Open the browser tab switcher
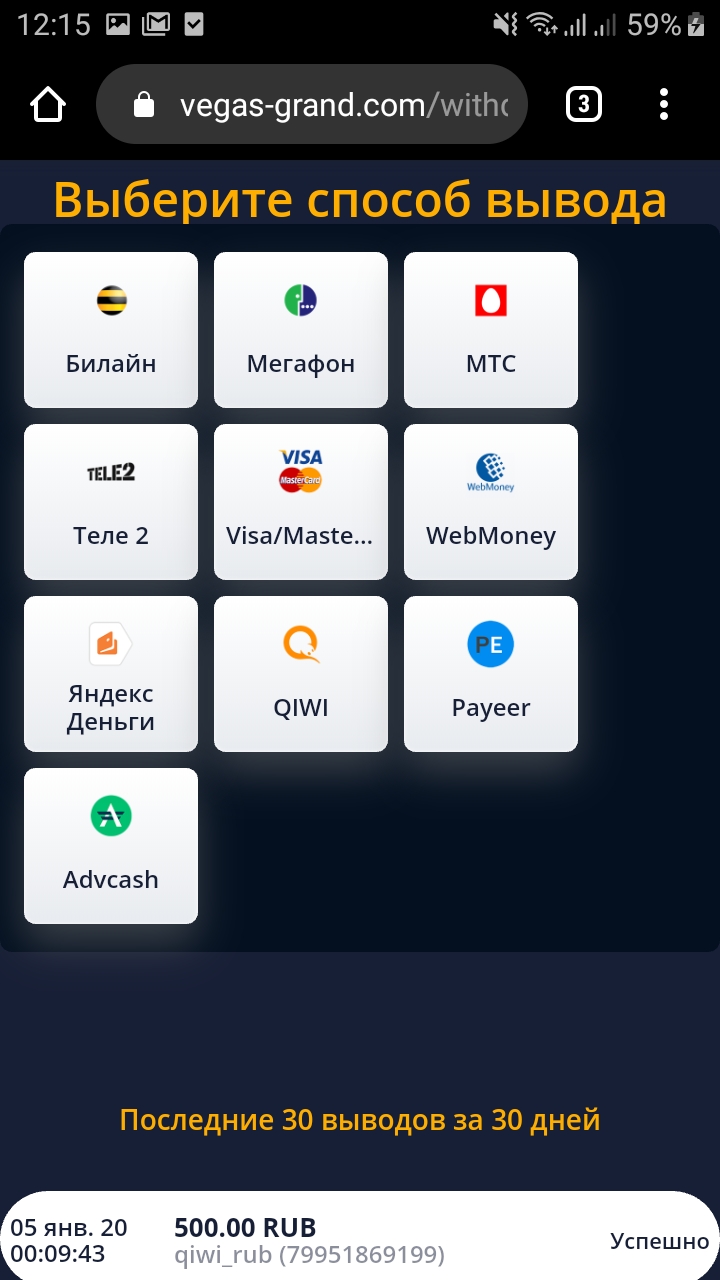Viewport: 720px width, 1280px height. tap(584, 104)
